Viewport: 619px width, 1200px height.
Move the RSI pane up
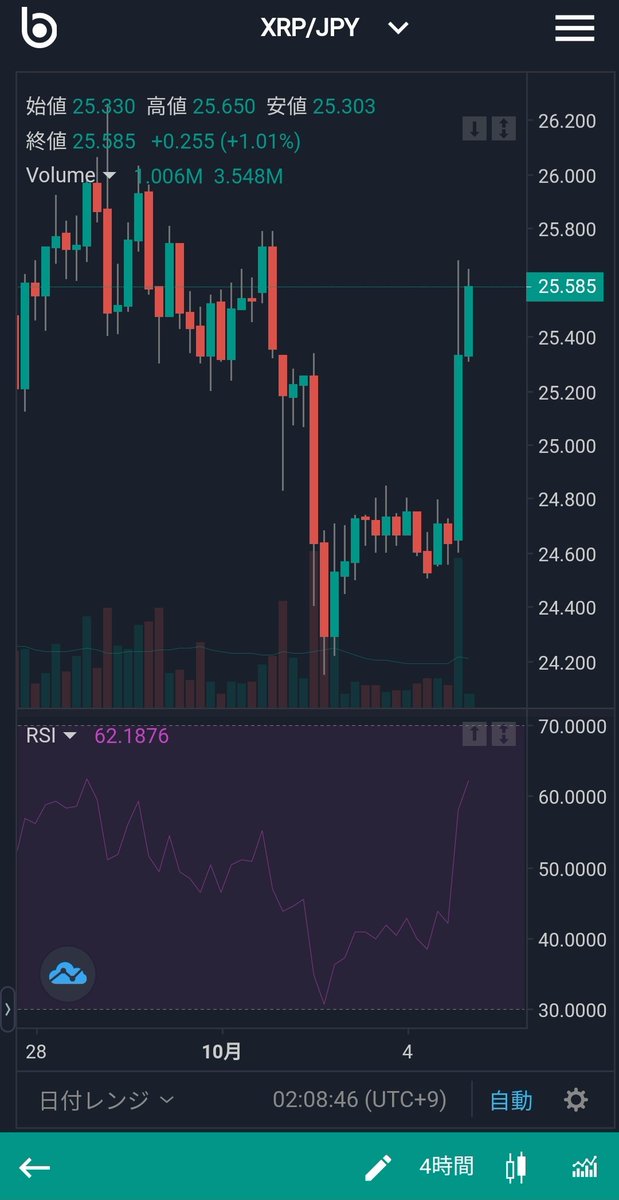click(475, 734)
